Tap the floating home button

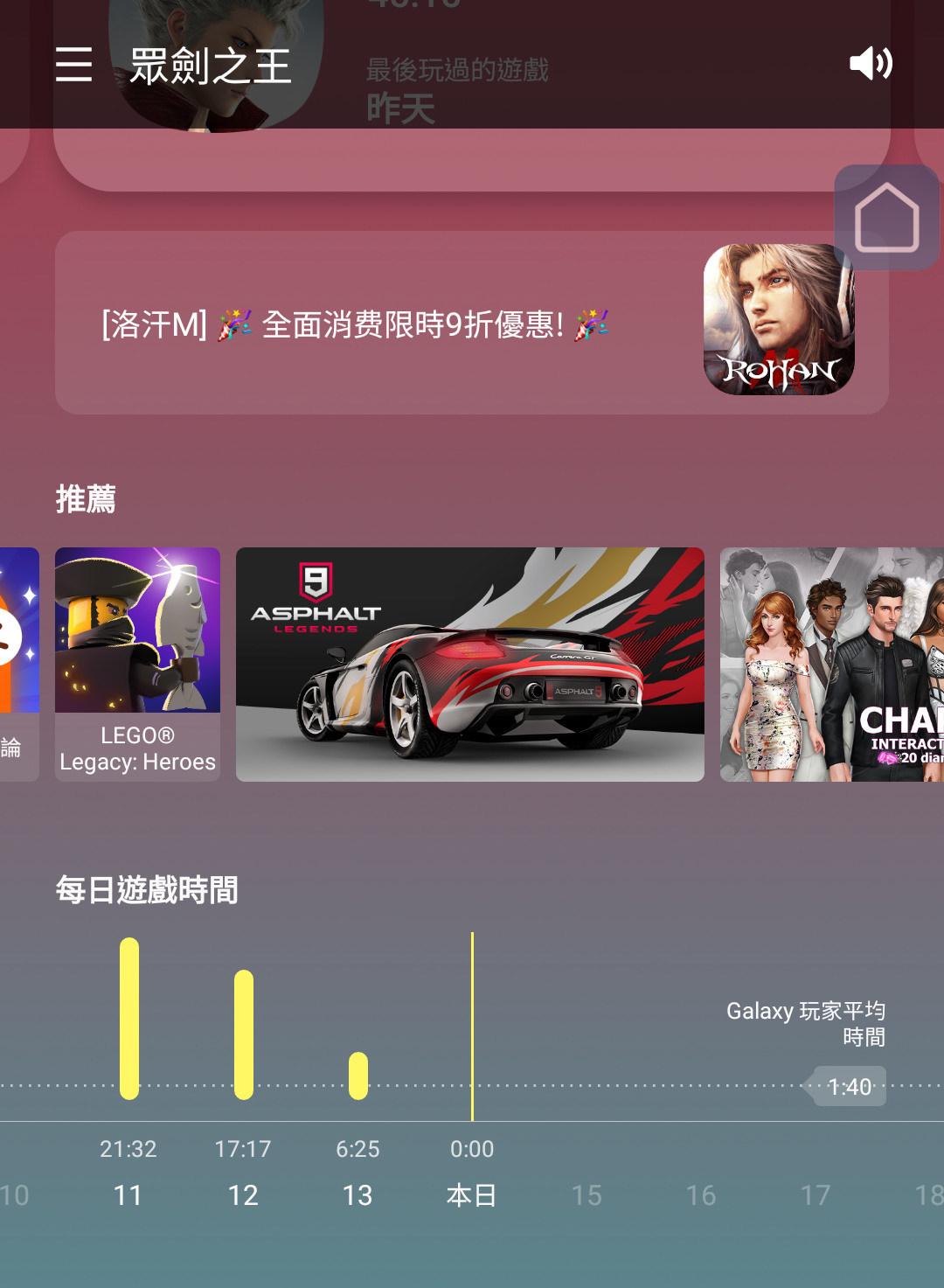pos(886,218)
